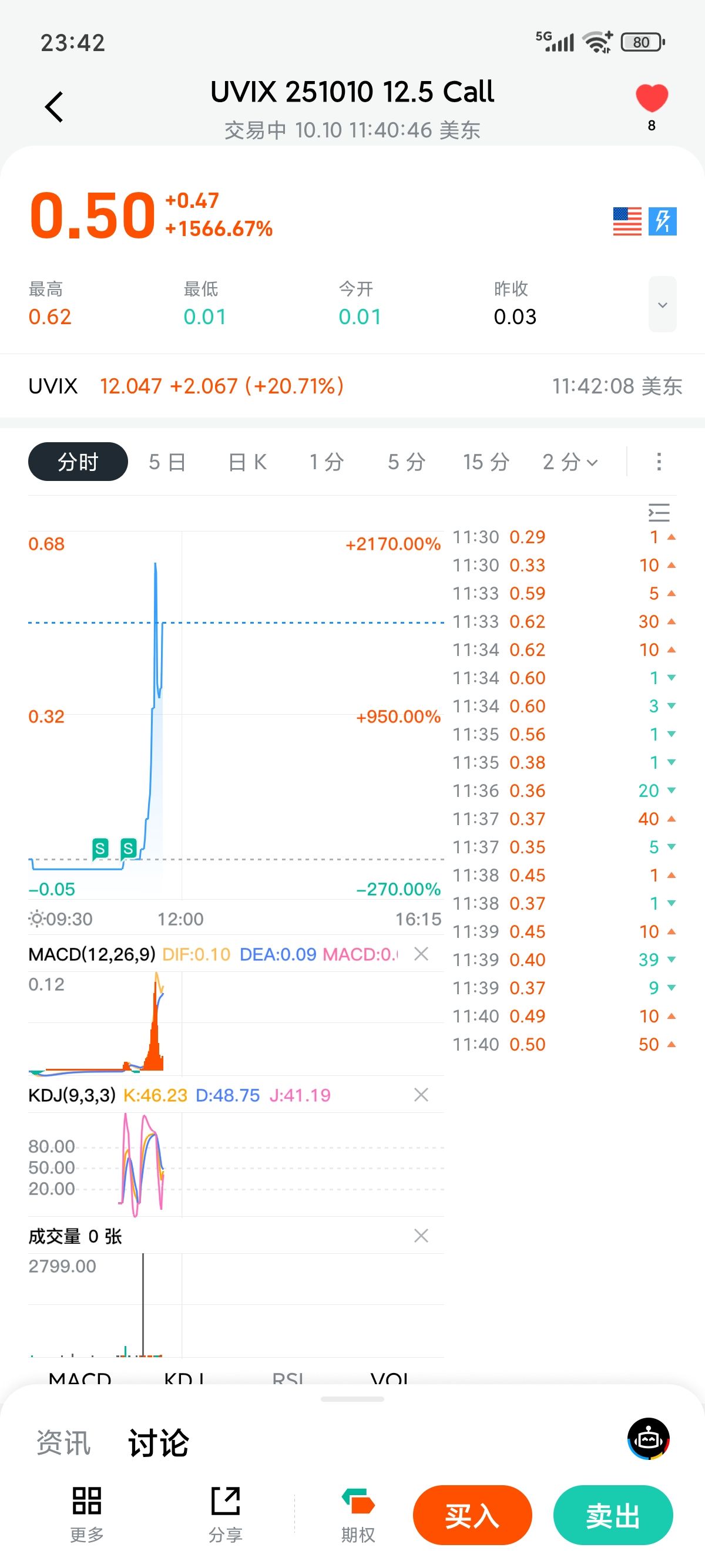Open the chart three-dot settings menu
Screen dimensions: 705x1568
659,462
